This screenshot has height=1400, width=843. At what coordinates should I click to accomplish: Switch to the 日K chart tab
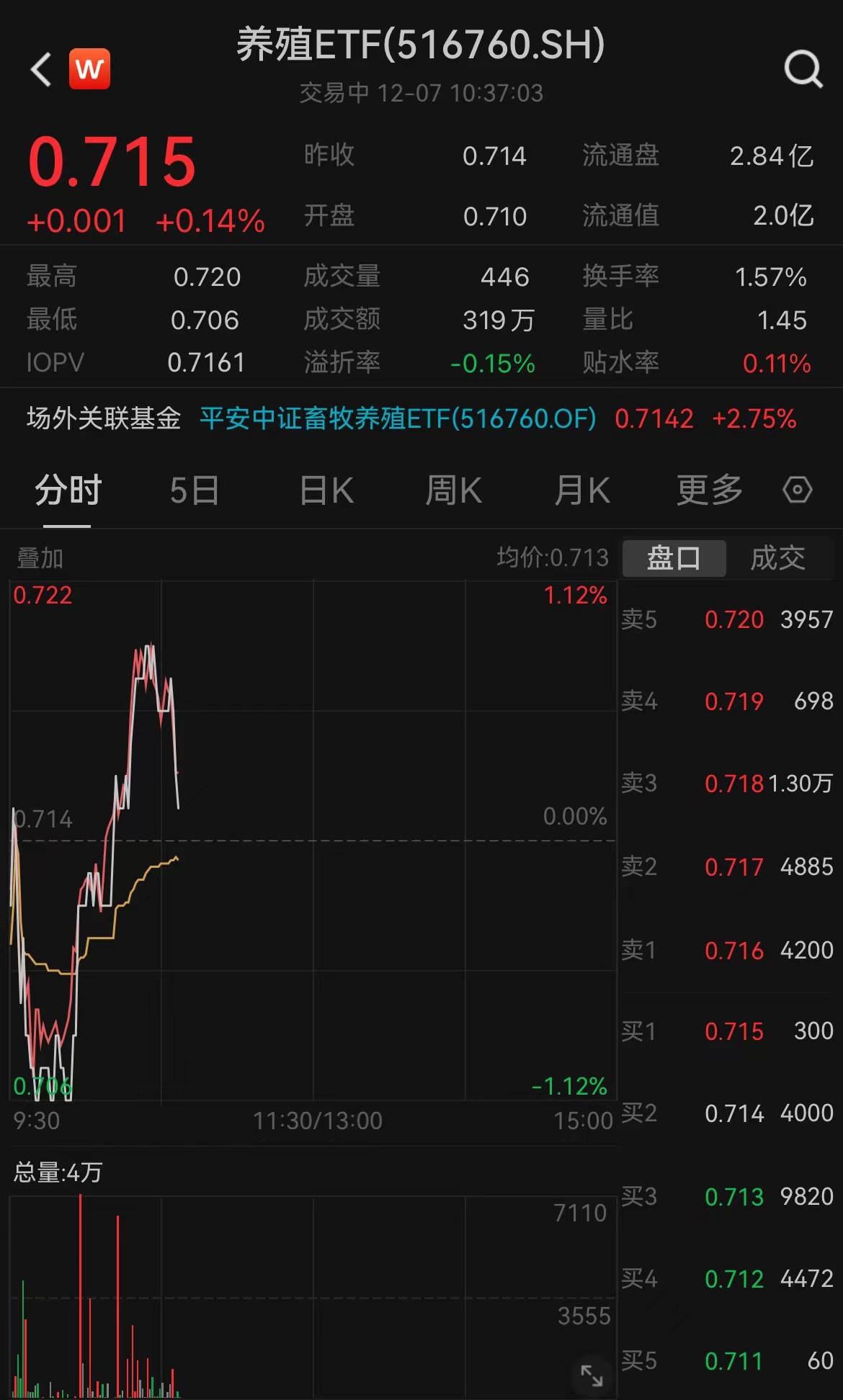[326, 491]
